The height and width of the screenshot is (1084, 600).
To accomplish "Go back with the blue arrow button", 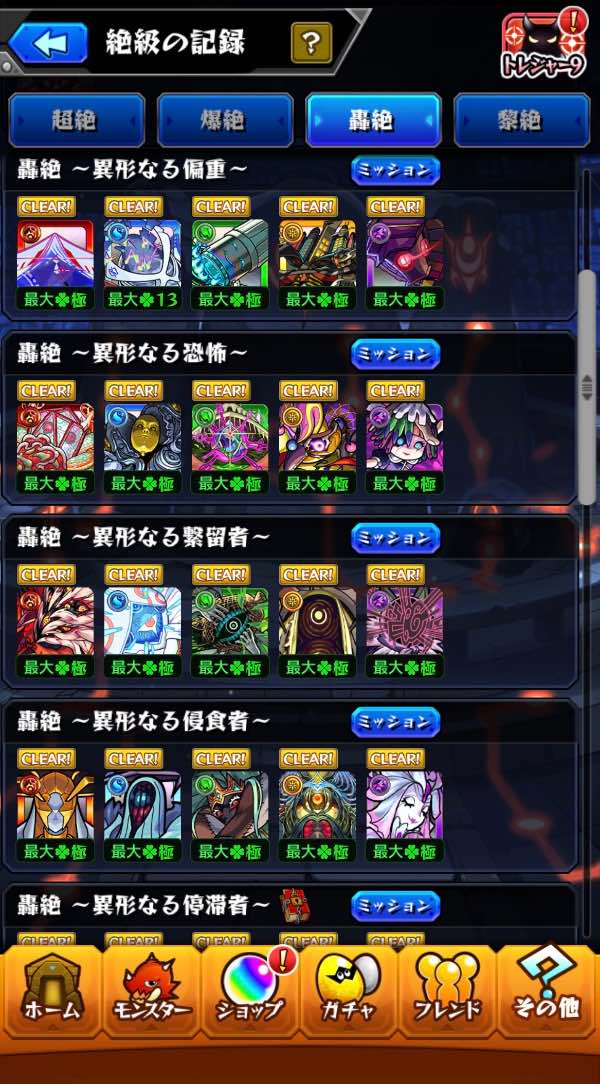I will (48, 43).
